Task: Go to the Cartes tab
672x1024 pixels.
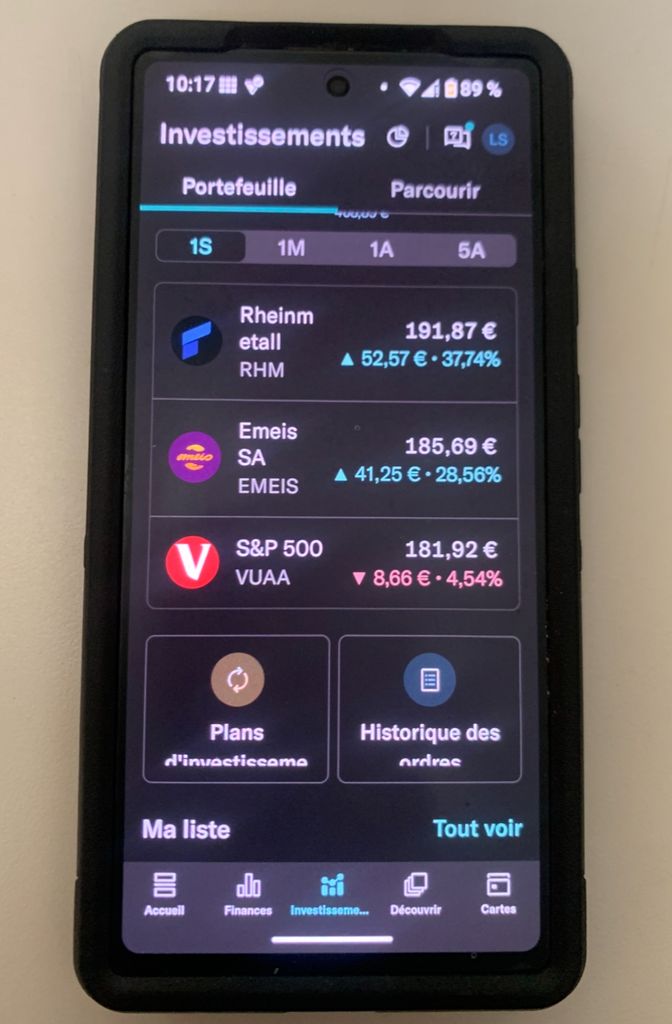Action: tap(498, 893)
